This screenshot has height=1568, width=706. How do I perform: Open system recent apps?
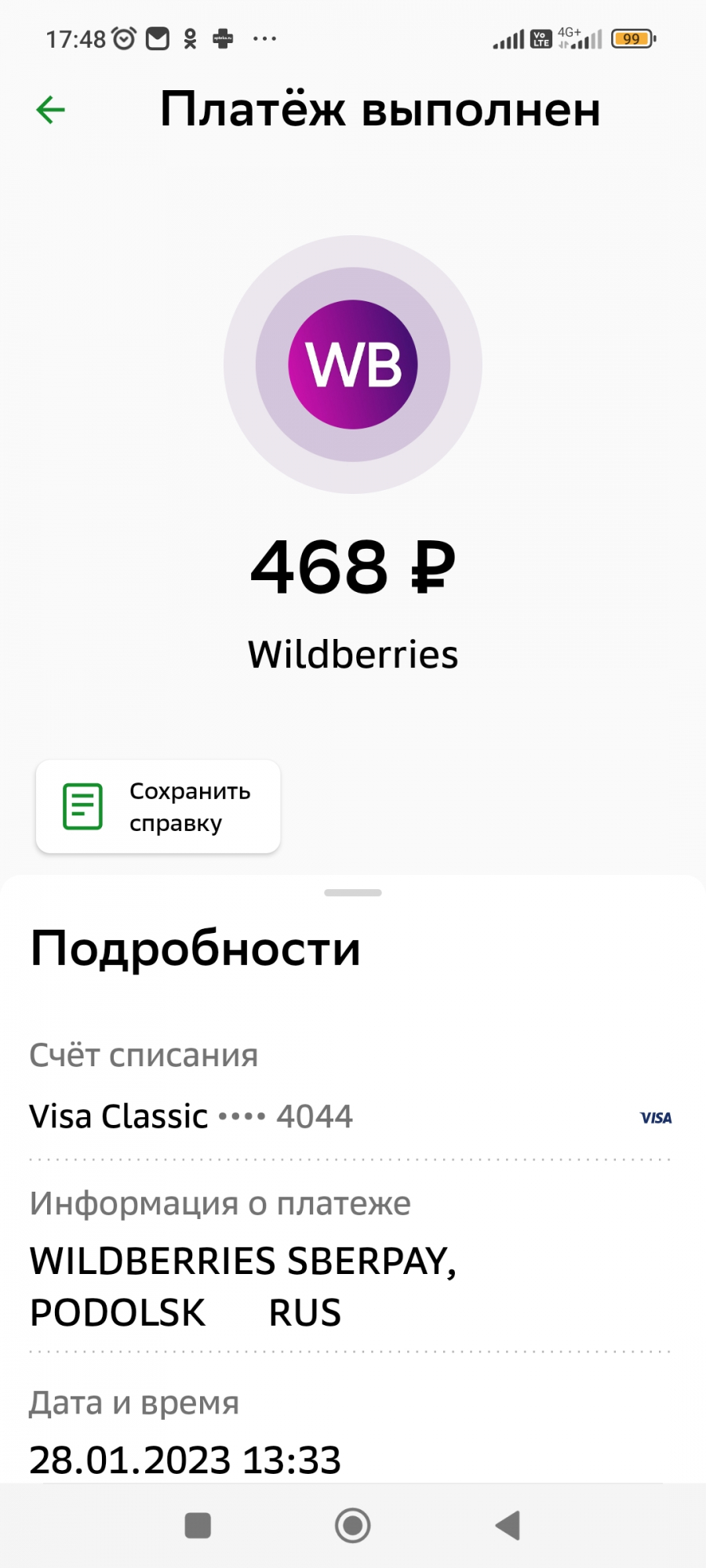pos(198,1526)
